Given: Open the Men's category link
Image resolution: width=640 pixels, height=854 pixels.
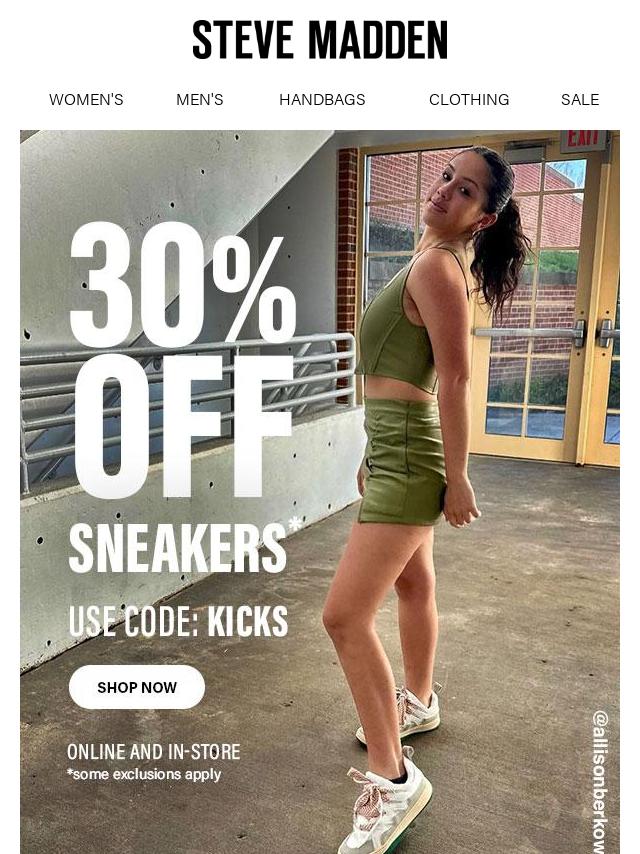Looking at the screenshot, I should click(x=200, y=100).
